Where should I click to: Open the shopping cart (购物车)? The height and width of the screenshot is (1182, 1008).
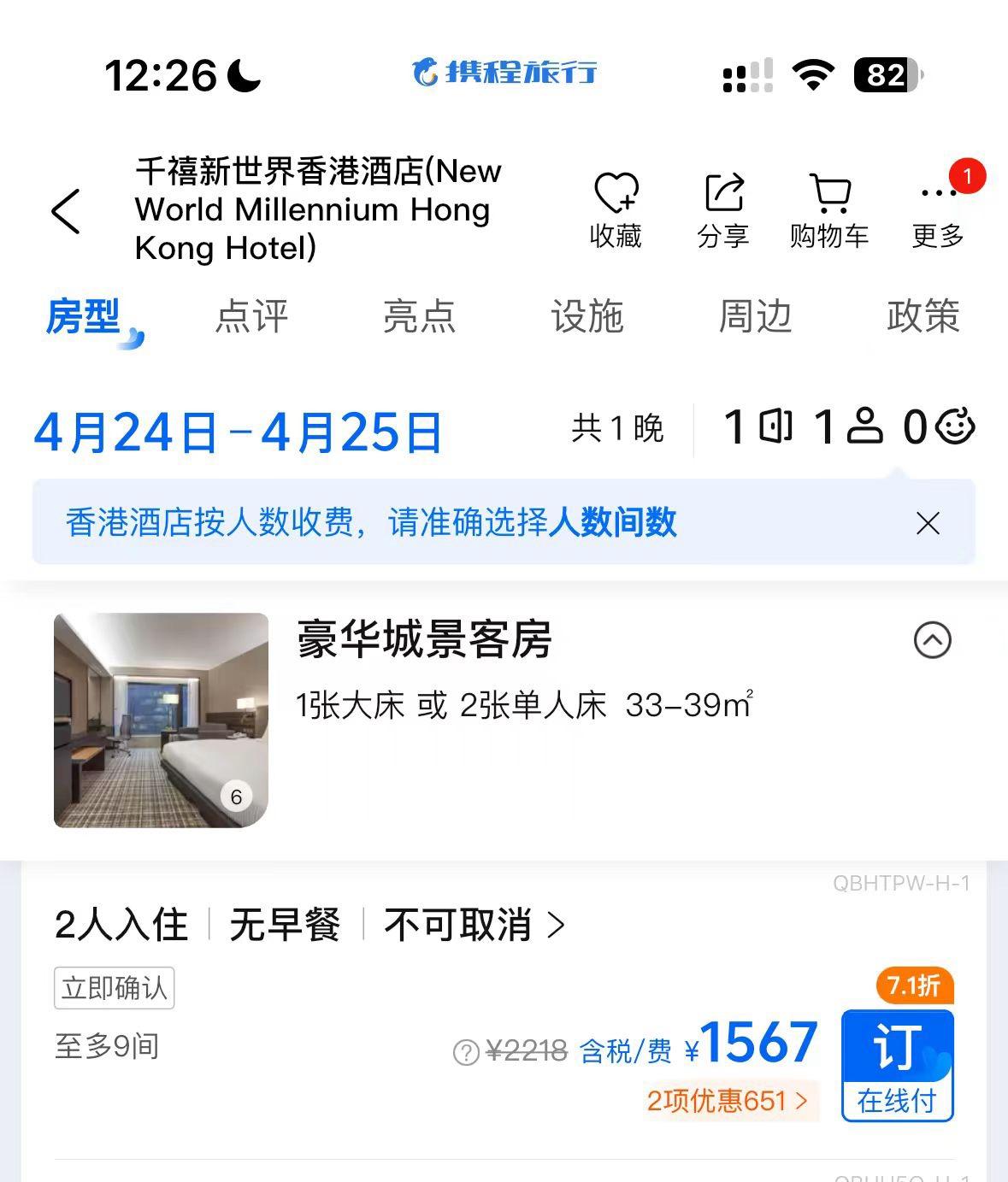pyautogui.click(x=829, y=209)
